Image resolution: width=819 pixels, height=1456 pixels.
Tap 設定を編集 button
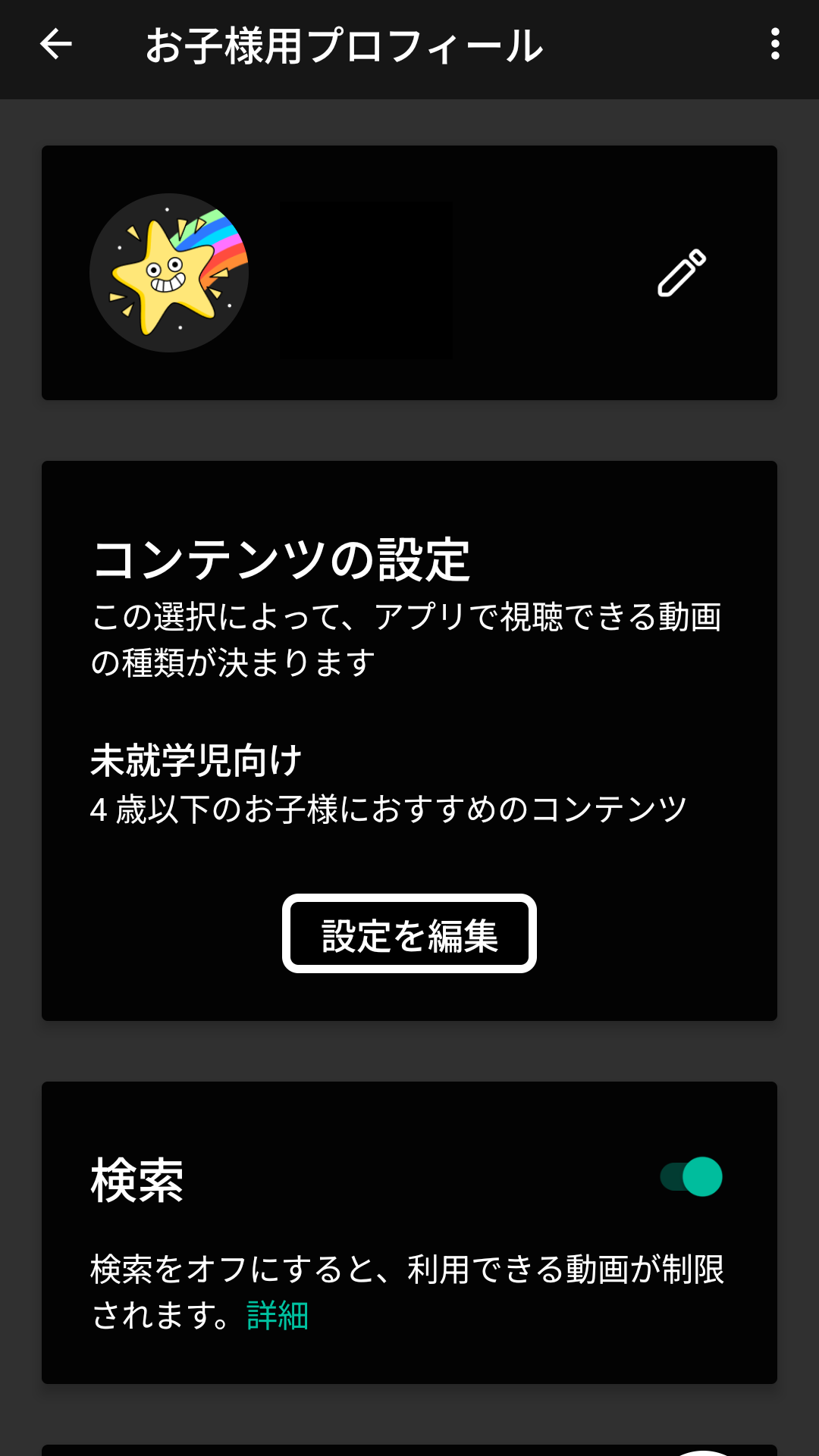coord(409,934)
